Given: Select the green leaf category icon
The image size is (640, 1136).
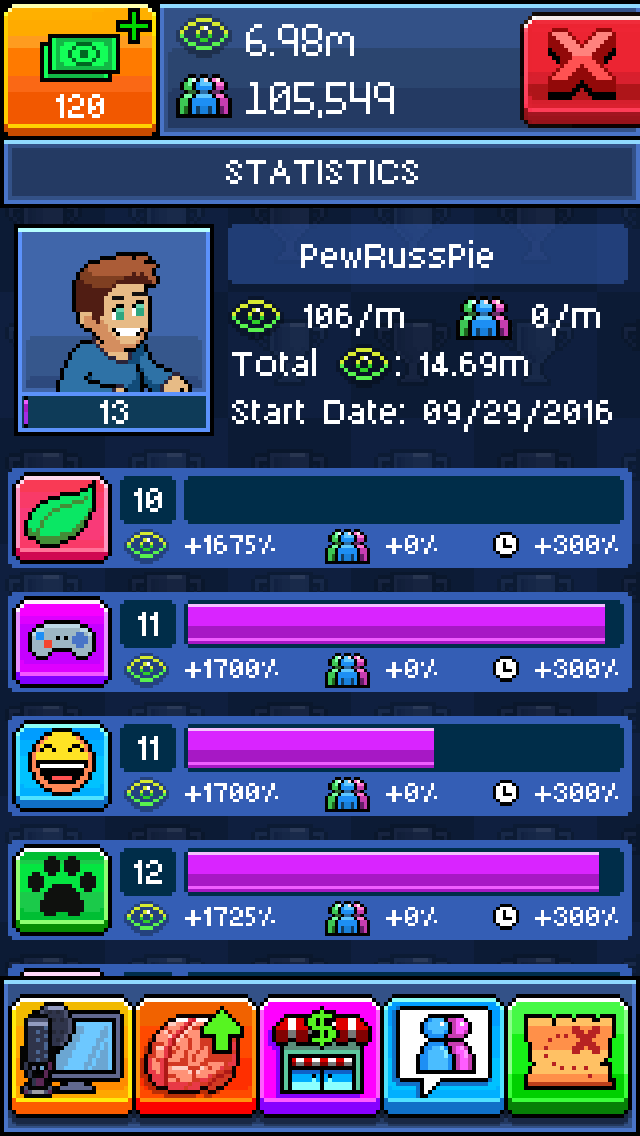Looking at the screenshot, I should [63, 519].
